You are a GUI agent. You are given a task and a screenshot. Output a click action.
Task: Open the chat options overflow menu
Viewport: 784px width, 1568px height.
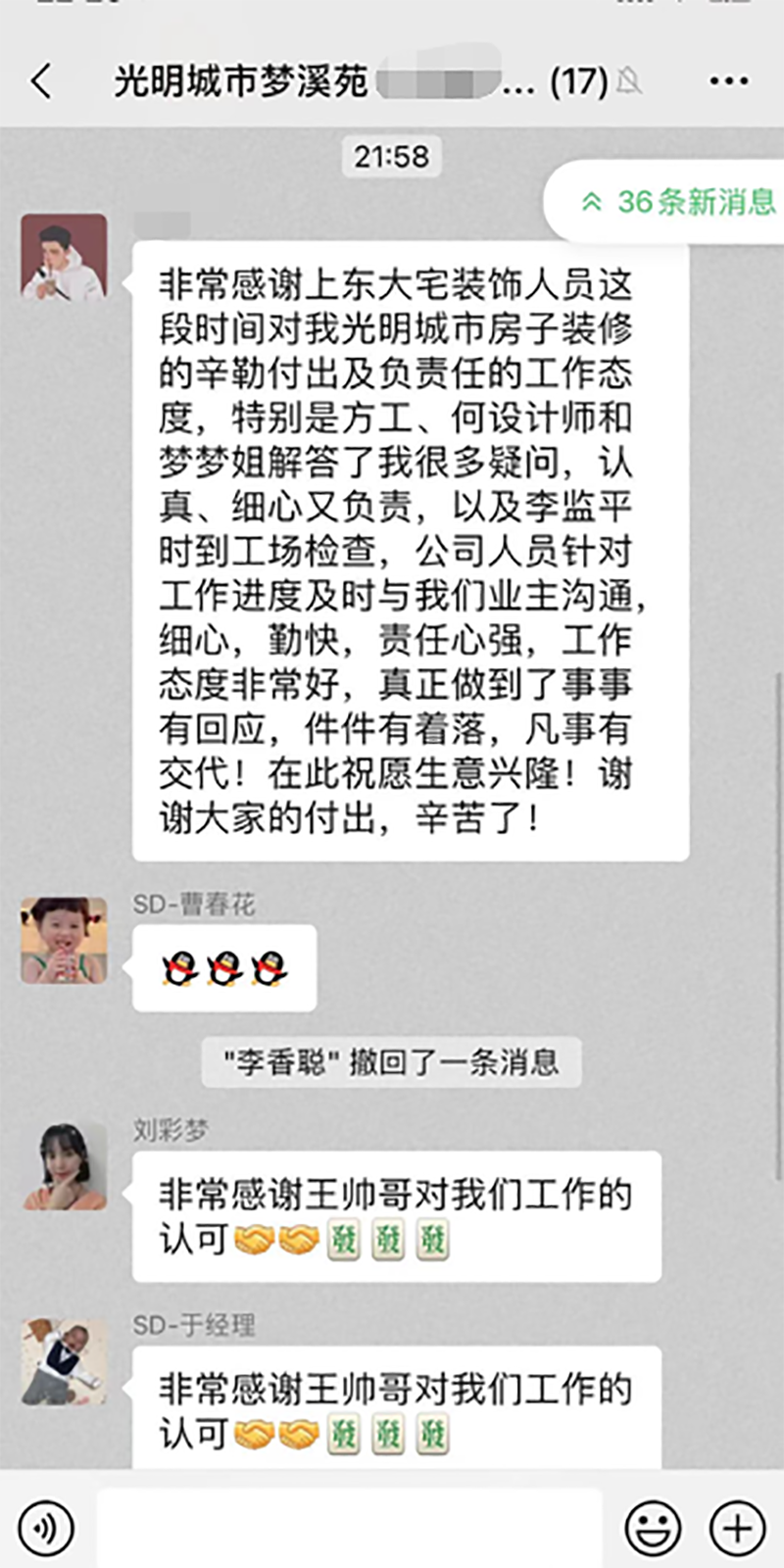(728, 81)
